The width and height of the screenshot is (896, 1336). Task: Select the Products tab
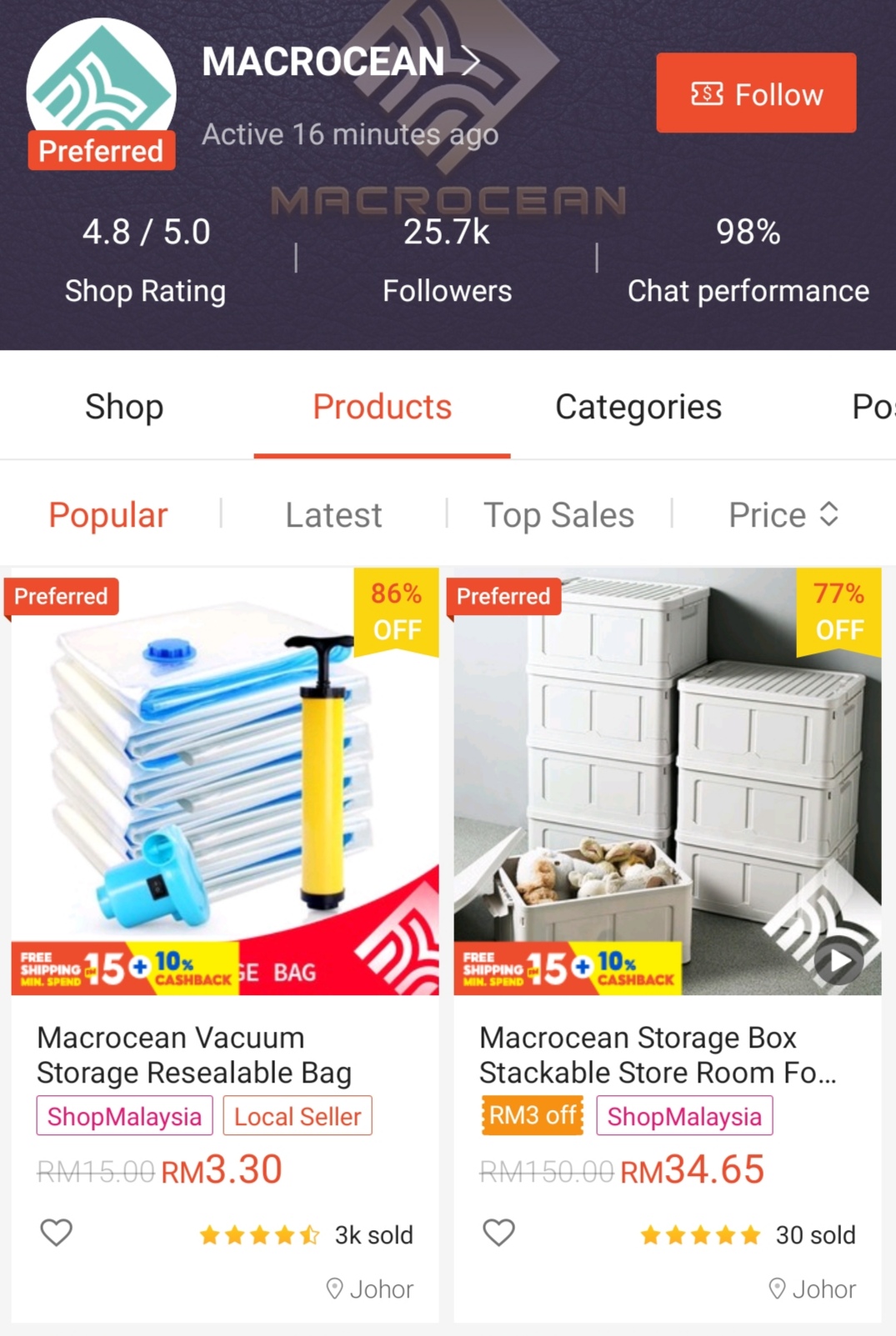[382, 407]
